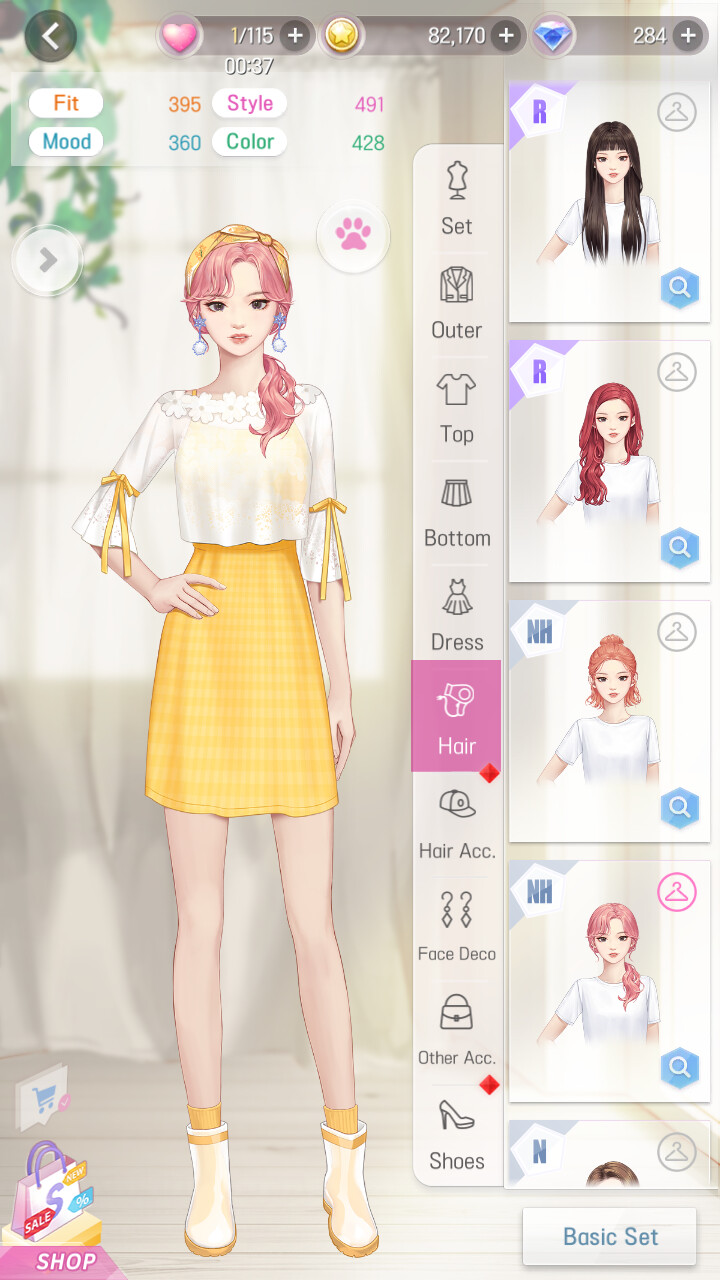Switch to the Dress category
Image resolution: width=720 pixels, height=1280 pixels.
point(457,616)
